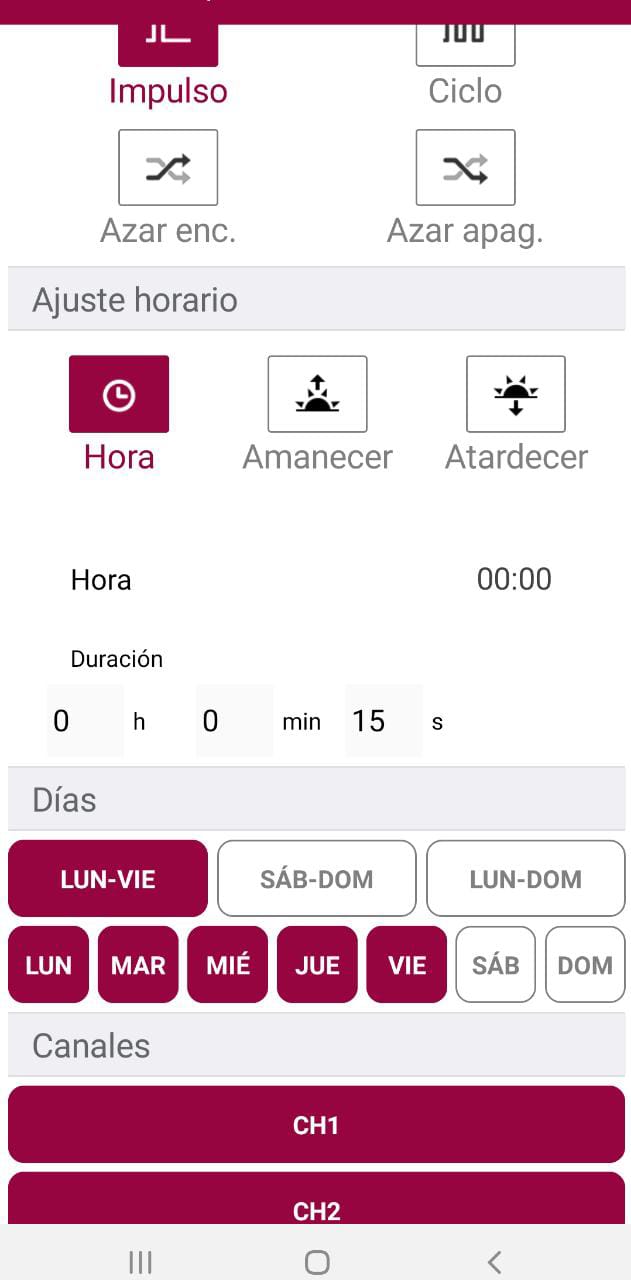The height and width of the screenshot is (1280, 631).
Task: Toggle MIÉ day off
Action: (228, 965)
